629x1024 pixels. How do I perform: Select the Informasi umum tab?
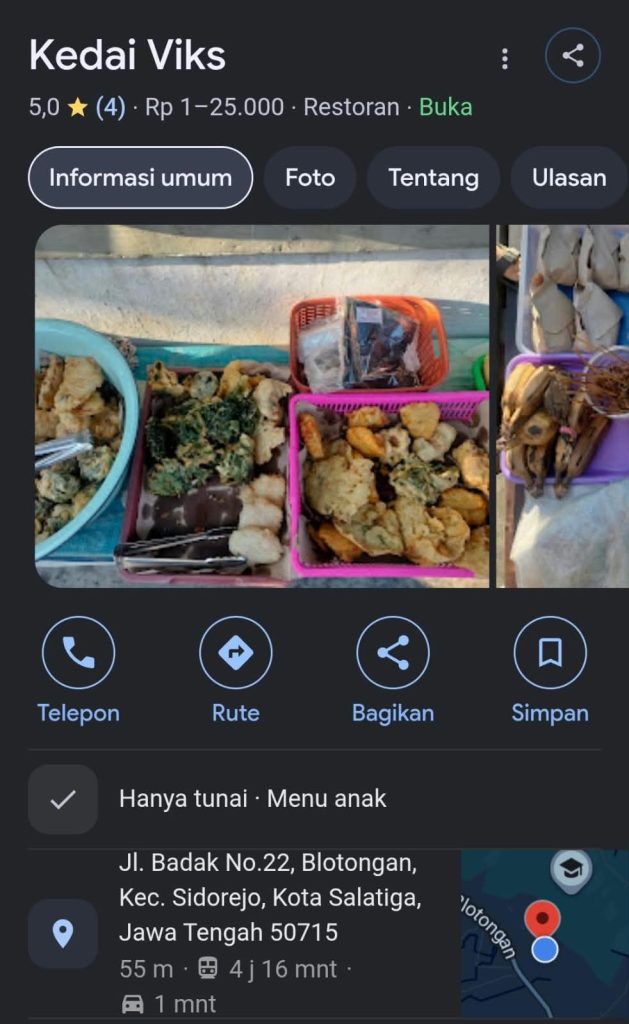[x=140, y=178]
